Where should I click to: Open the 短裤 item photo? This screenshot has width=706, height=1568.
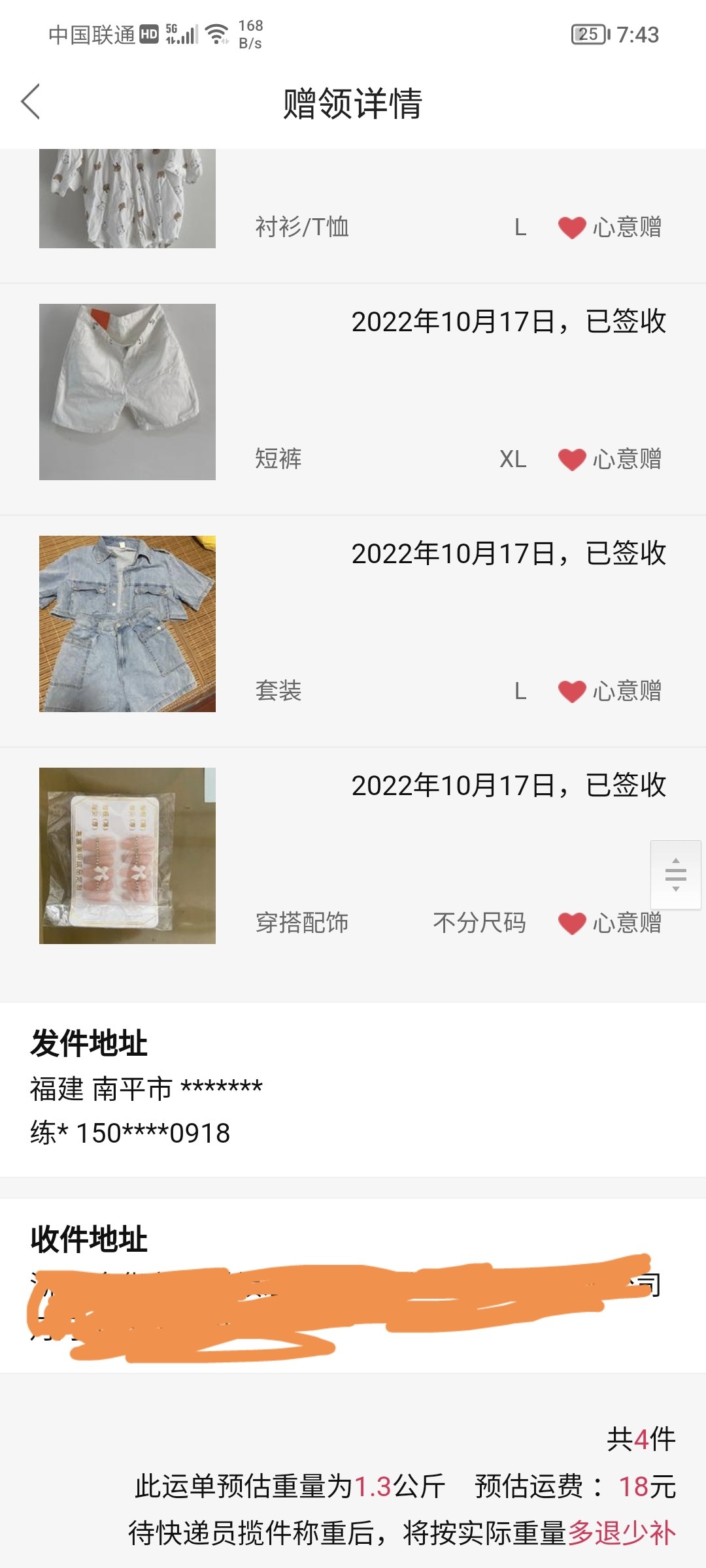tap(127, 392)
